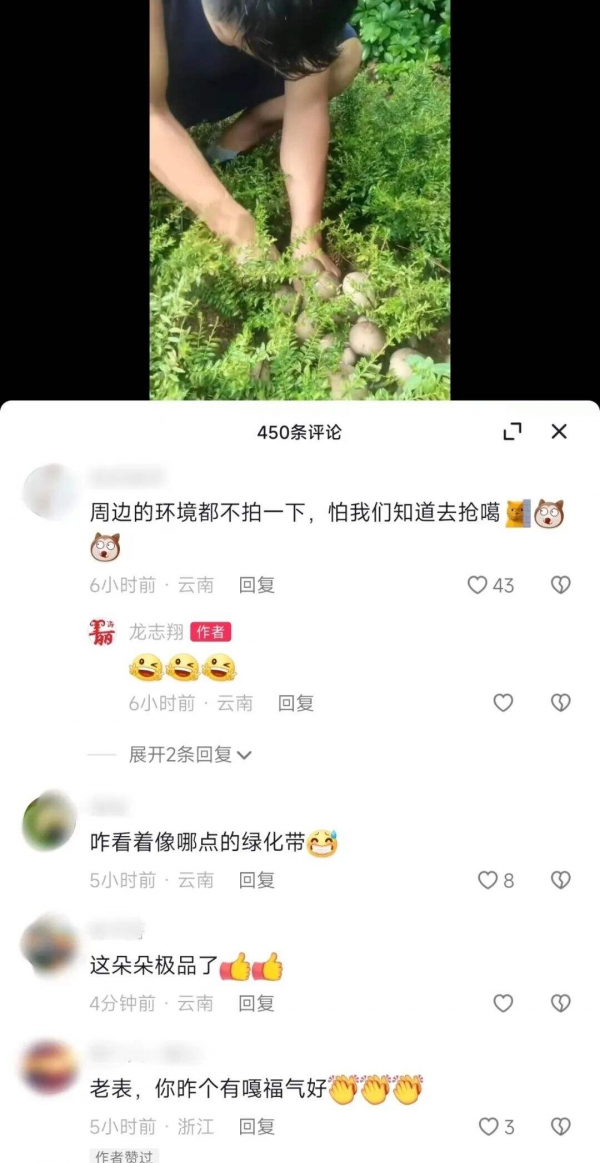Reply to the 绿化带 comment
This screenshot has width=600, height=1163.
pyautogui.click(x=256, y=880)
